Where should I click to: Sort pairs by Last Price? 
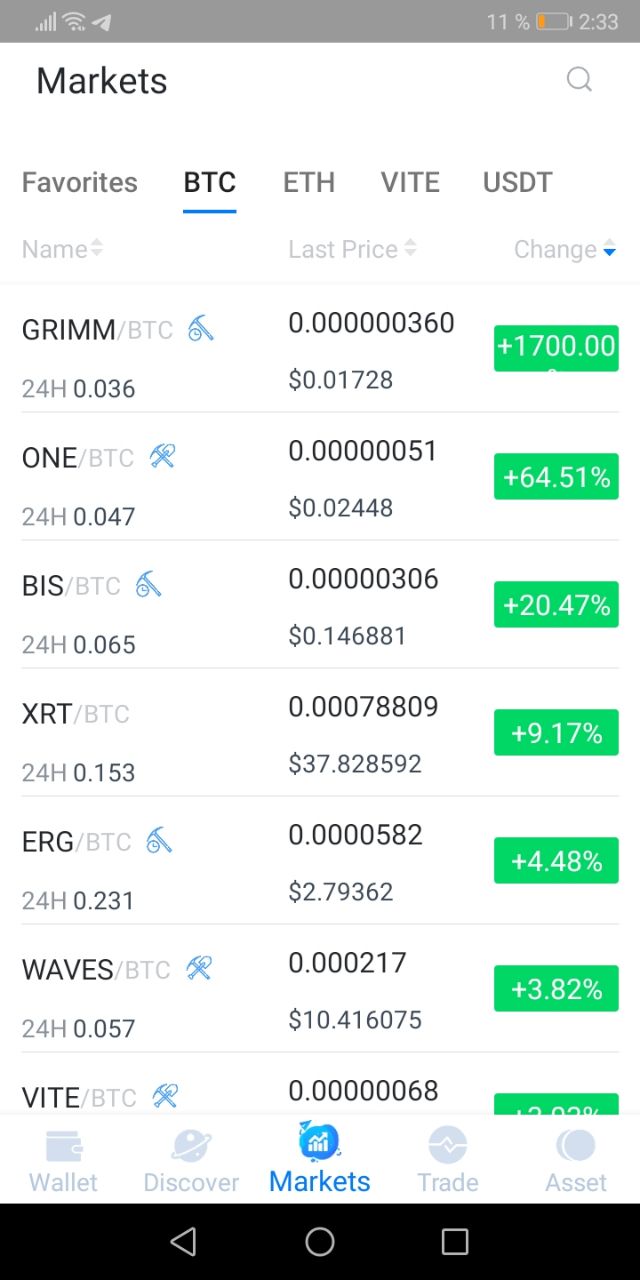[x=352, y=249]
